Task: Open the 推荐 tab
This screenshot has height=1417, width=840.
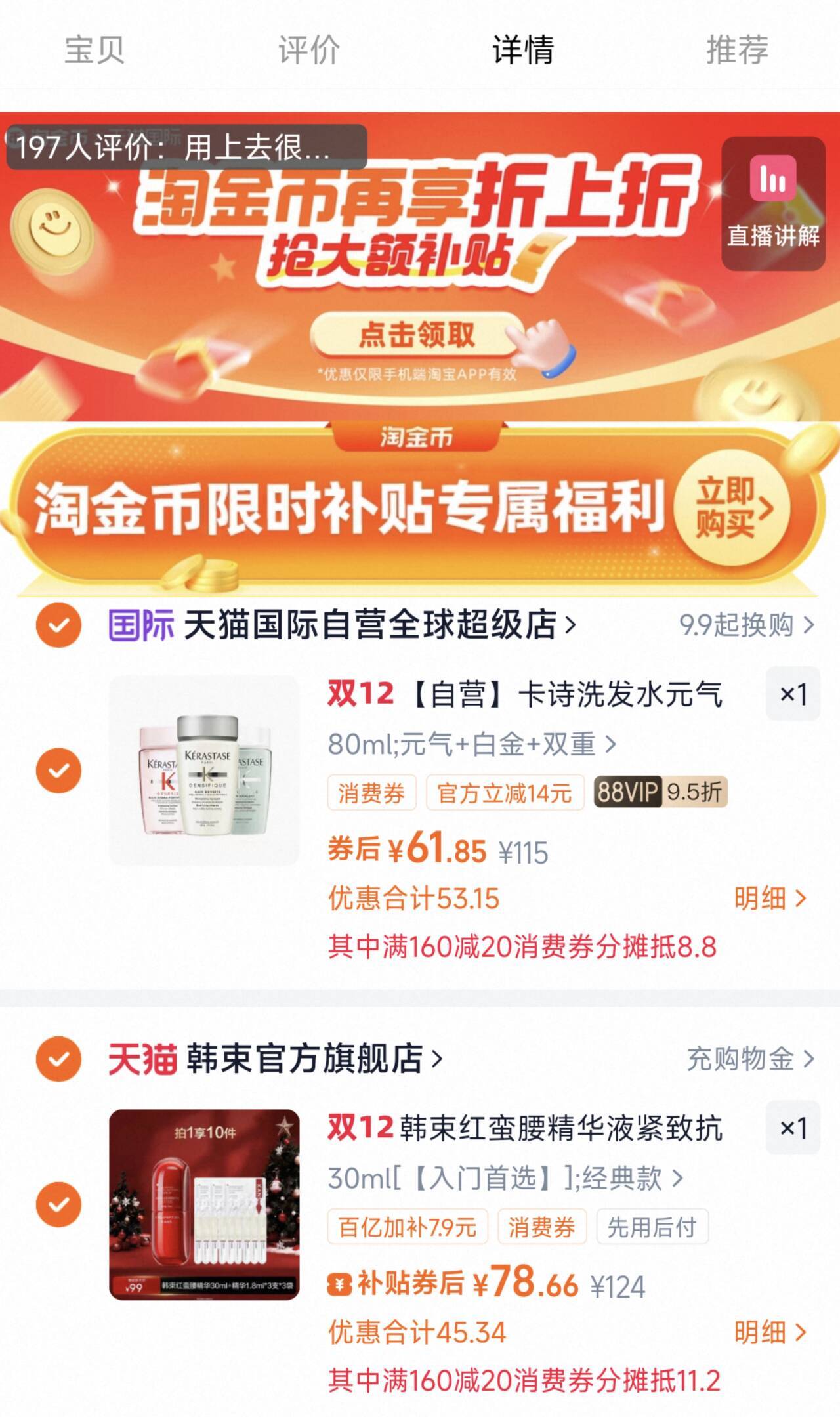Action: (737, 50)
